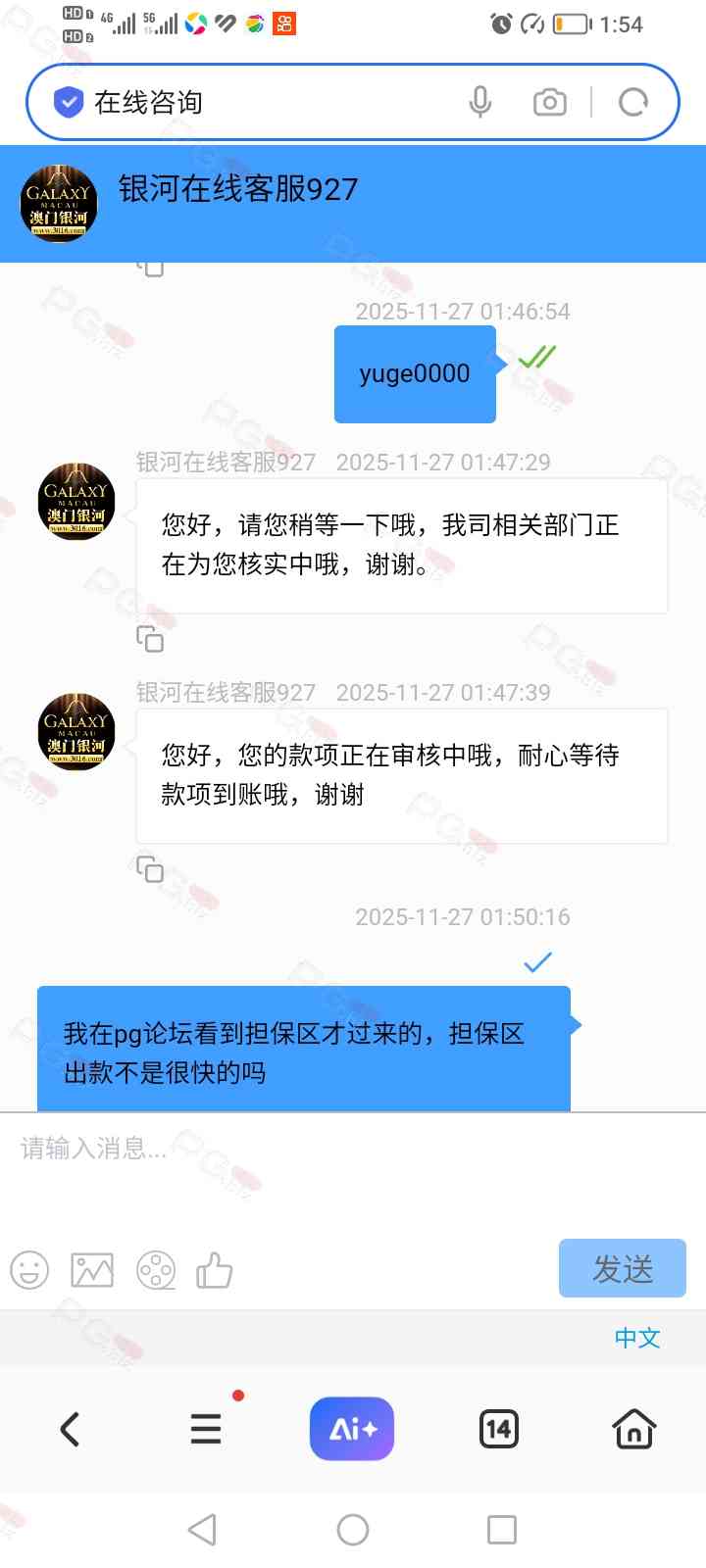Open camera search in the address bar
The image size is (706, 1568).
coord(549,102)
